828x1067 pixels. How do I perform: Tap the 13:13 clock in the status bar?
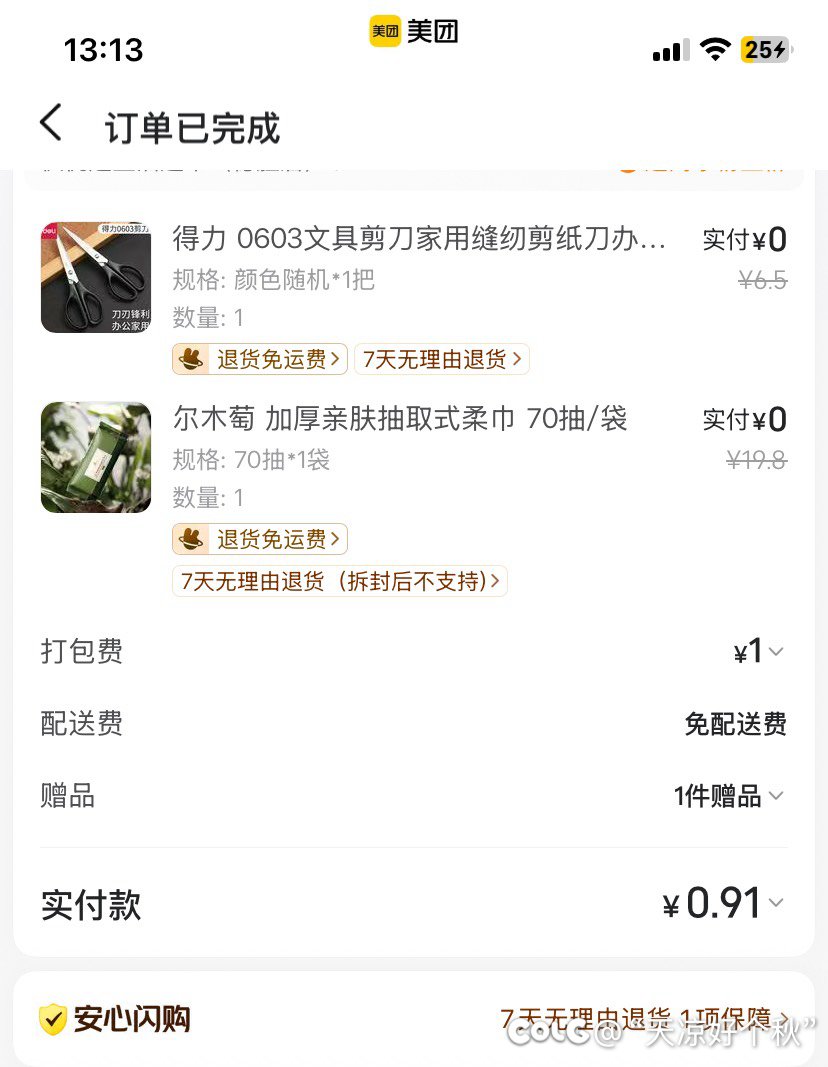(x=104, y=50)
